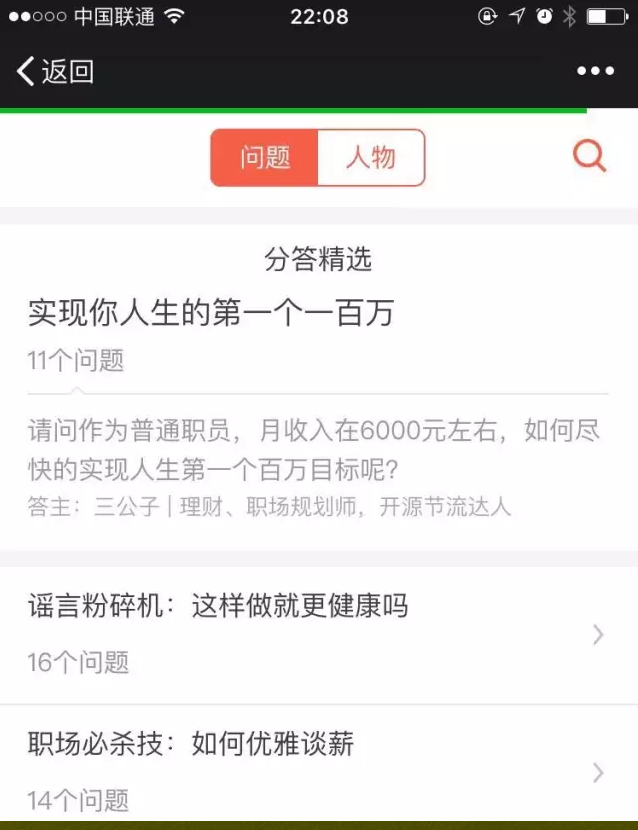This screenshot has height=830, width=638.
Task: Open the three-dot overflow menu
Action: click(595, 72)
